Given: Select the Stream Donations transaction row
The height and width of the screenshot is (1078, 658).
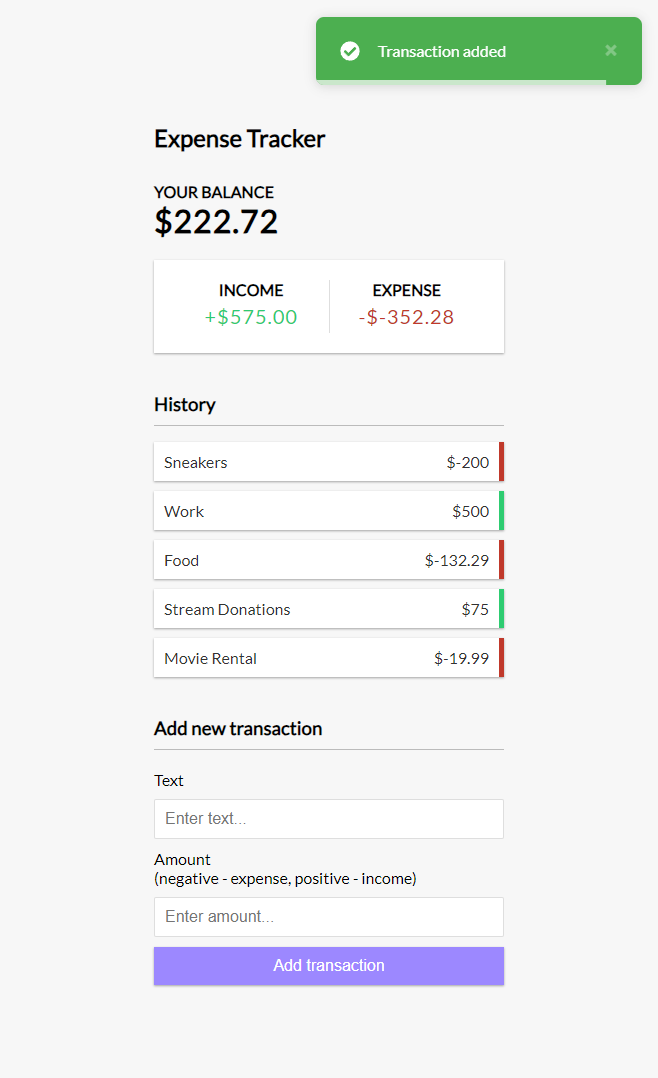Looking at the screenshot, I should [x=329, y=608].
